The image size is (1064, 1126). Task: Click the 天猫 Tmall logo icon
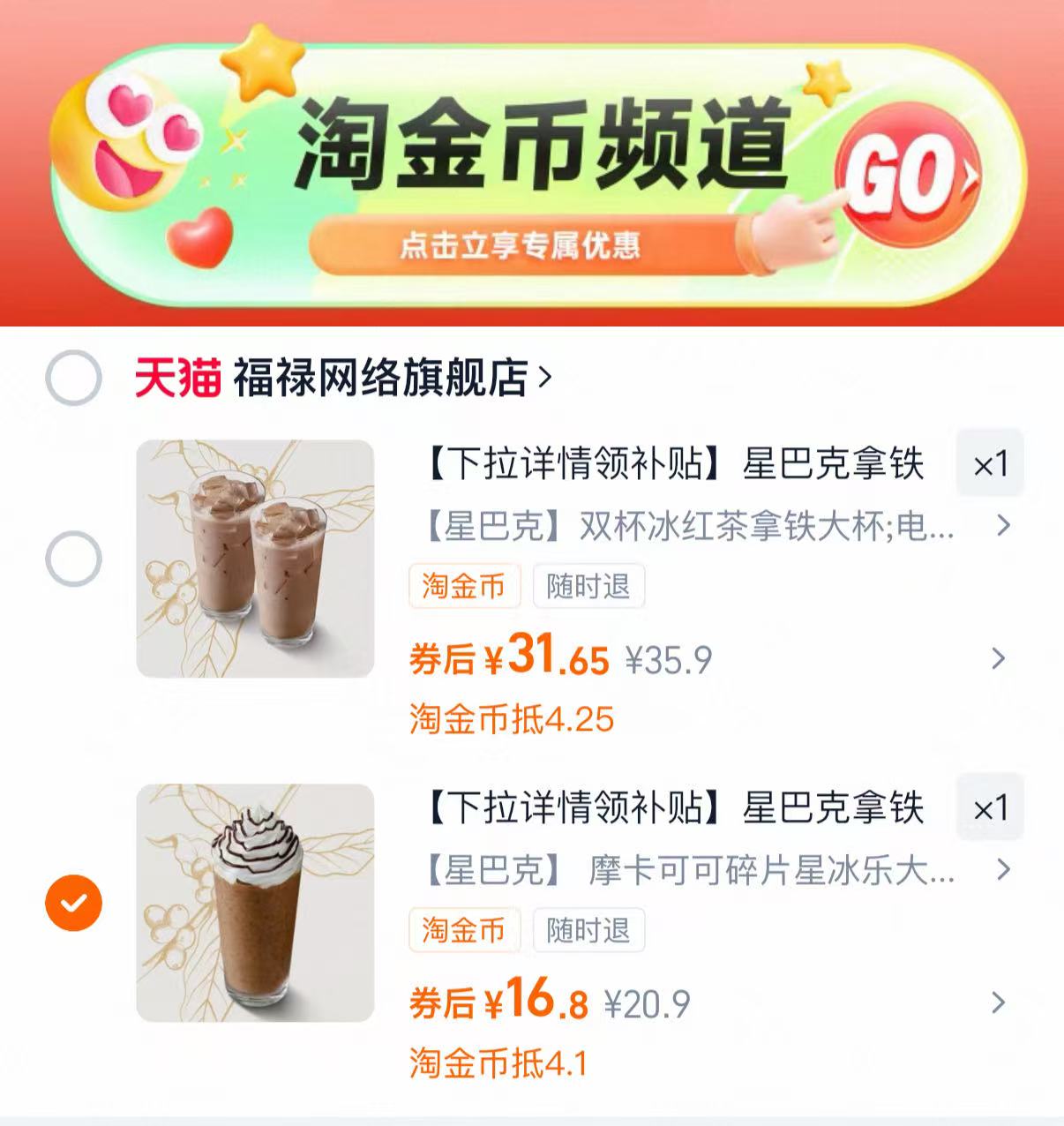(179, 375)
